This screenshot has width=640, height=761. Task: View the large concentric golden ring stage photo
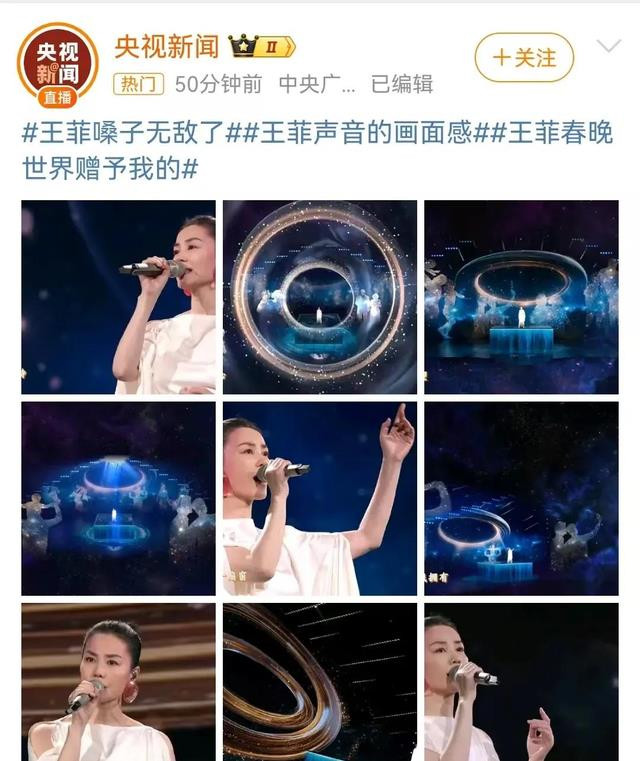[x=319, y=297]
